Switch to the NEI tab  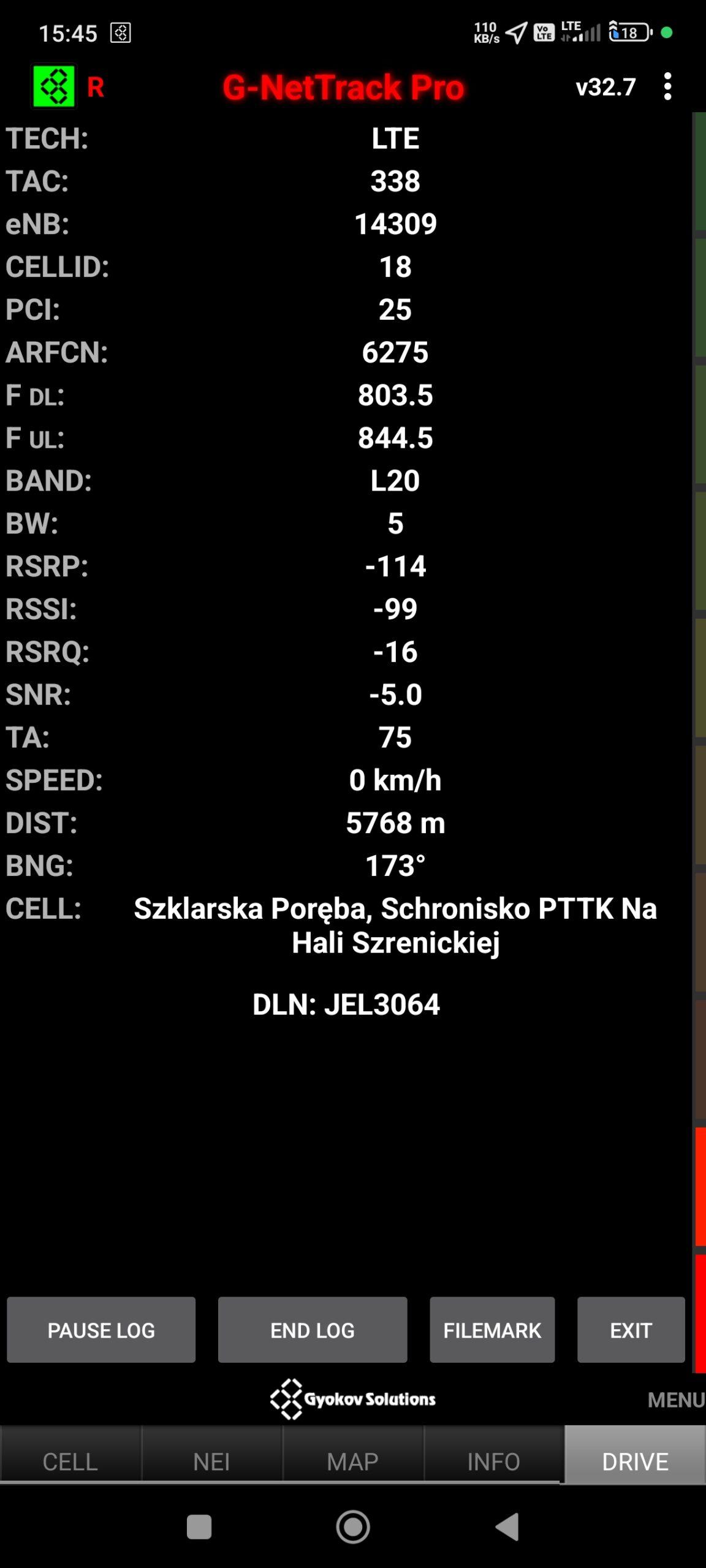211,1461
